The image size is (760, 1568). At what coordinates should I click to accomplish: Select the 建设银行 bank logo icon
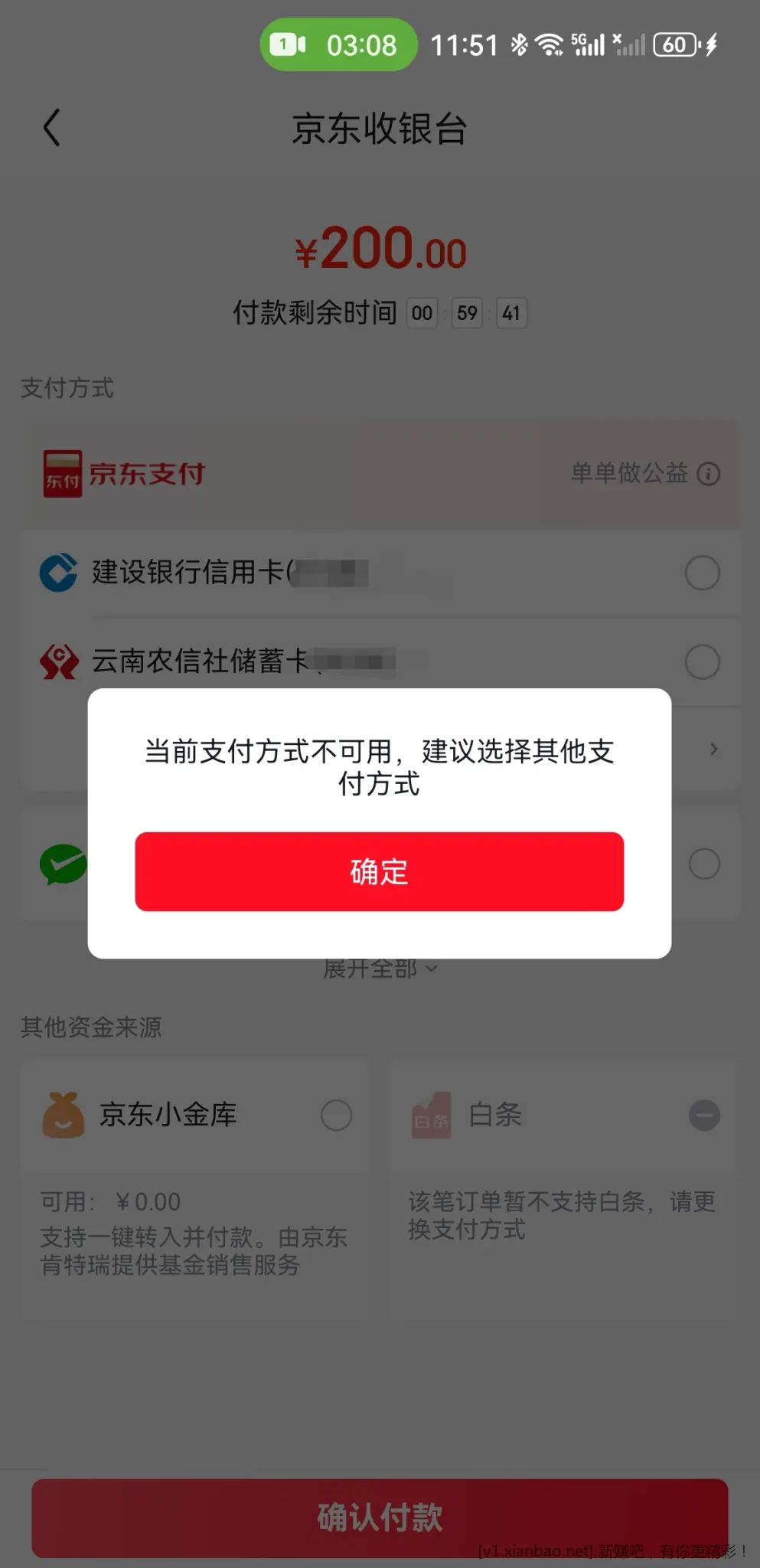pyautogui.click(x=57, y=573)
